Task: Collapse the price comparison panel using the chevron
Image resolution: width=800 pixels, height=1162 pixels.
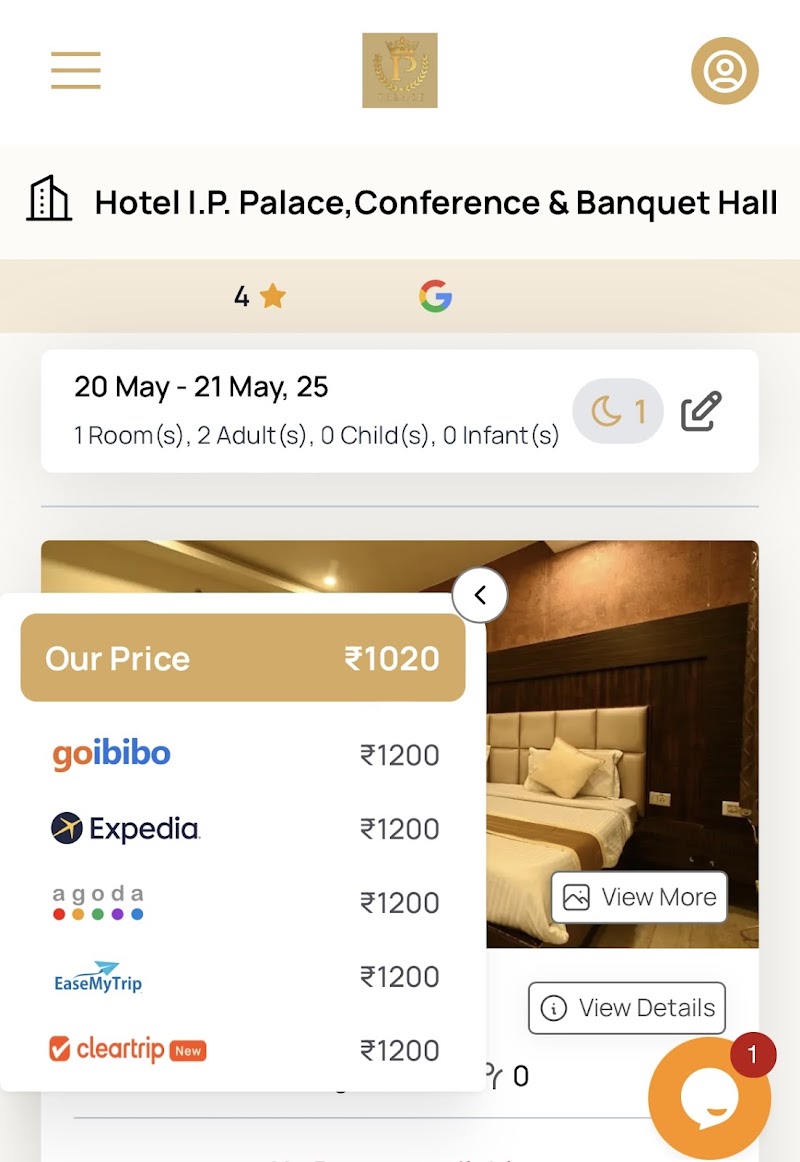Action: (x=481, y=594)
